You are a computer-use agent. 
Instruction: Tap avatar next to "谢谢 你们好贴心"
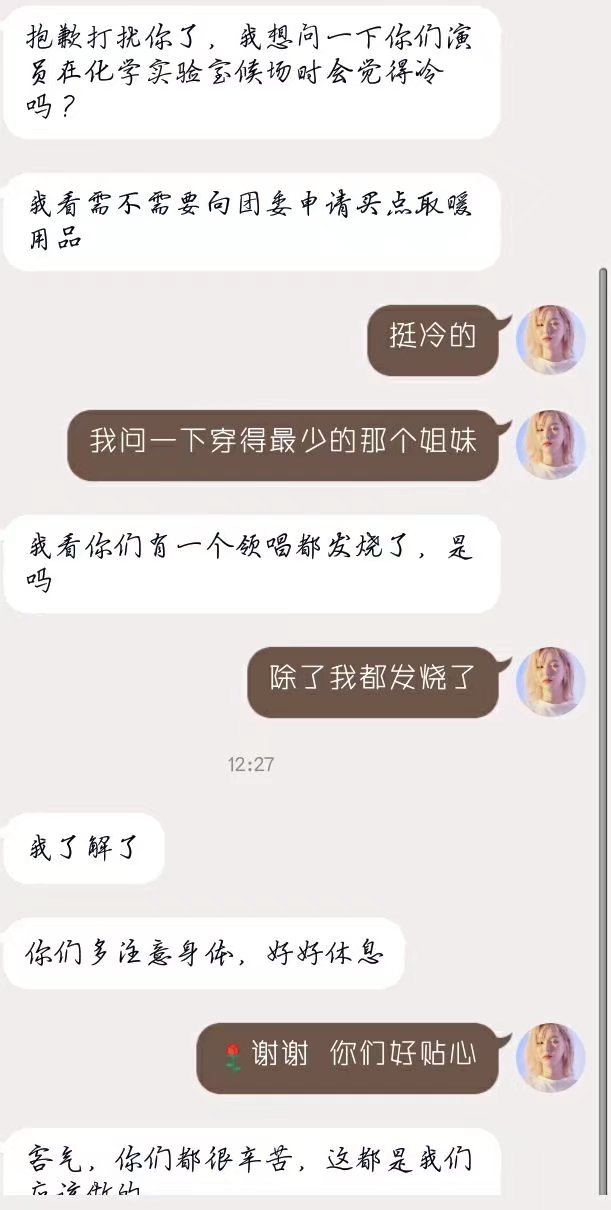tap(550, 1057)
